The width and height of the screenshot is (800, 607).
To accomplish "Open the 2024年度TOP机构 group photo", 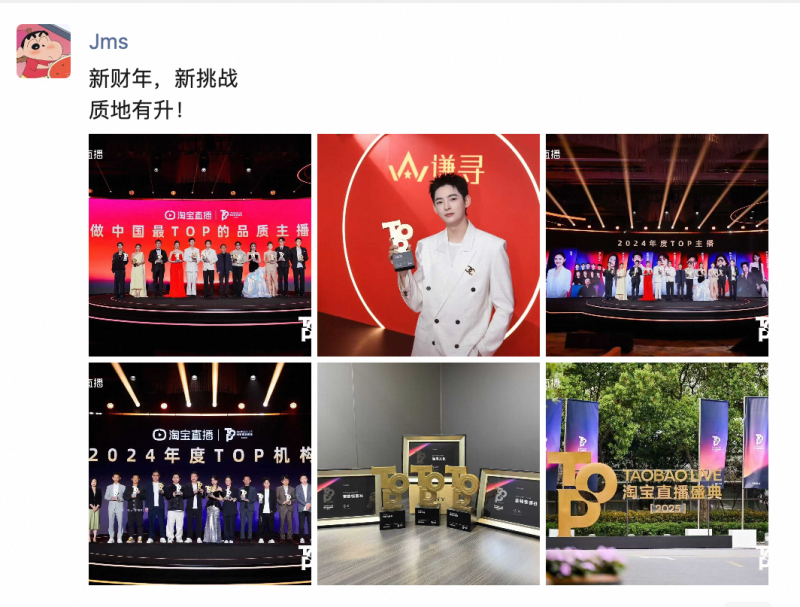I will pyautogui.click(x=199, y=473).
